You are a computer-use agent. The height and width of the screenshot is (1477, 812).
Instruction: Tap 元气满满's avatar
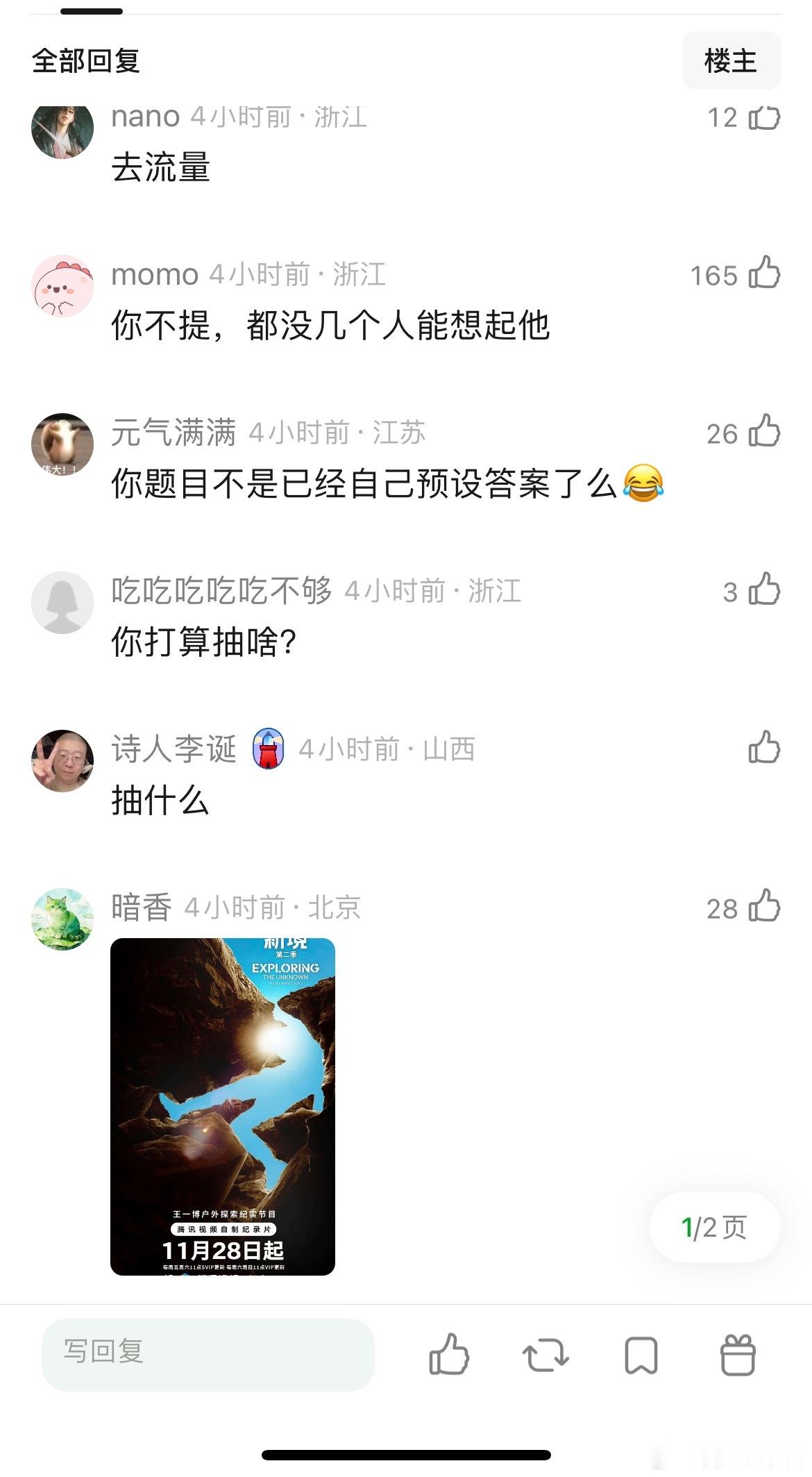[x=64, y=444]
